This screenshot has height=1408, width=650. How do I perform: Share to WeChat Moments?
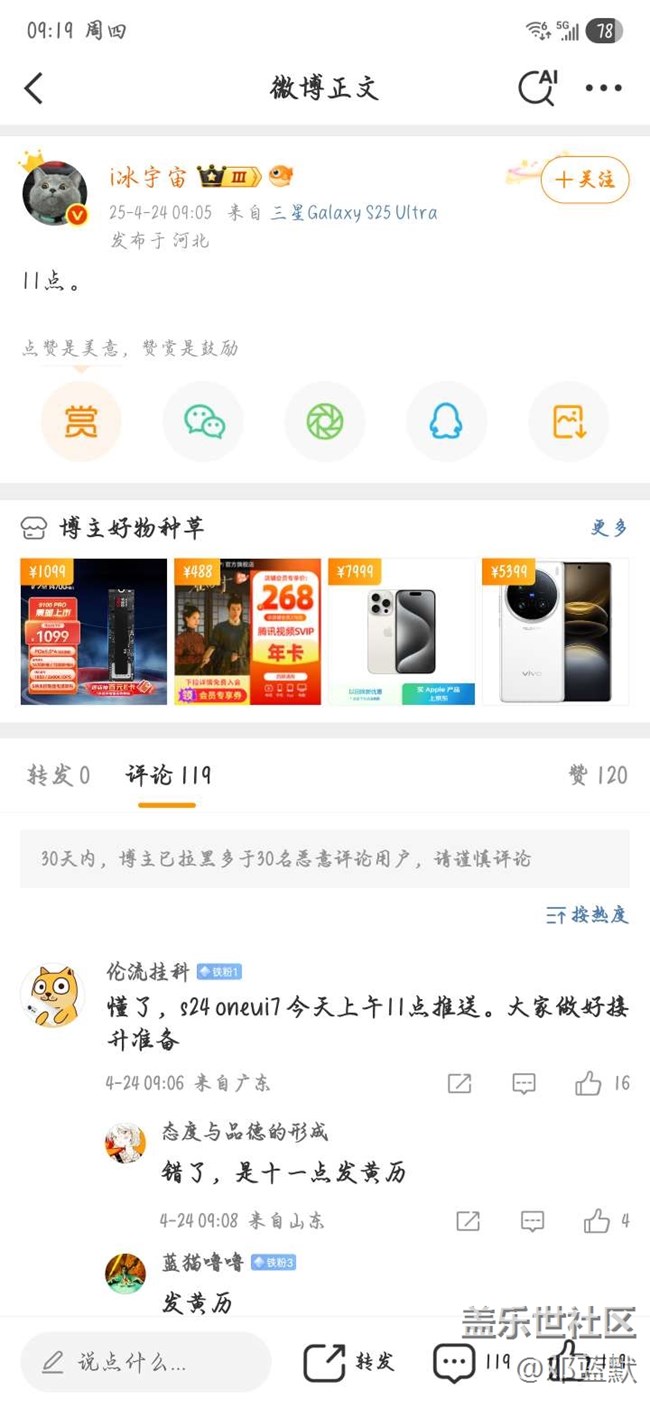[325, 422]
